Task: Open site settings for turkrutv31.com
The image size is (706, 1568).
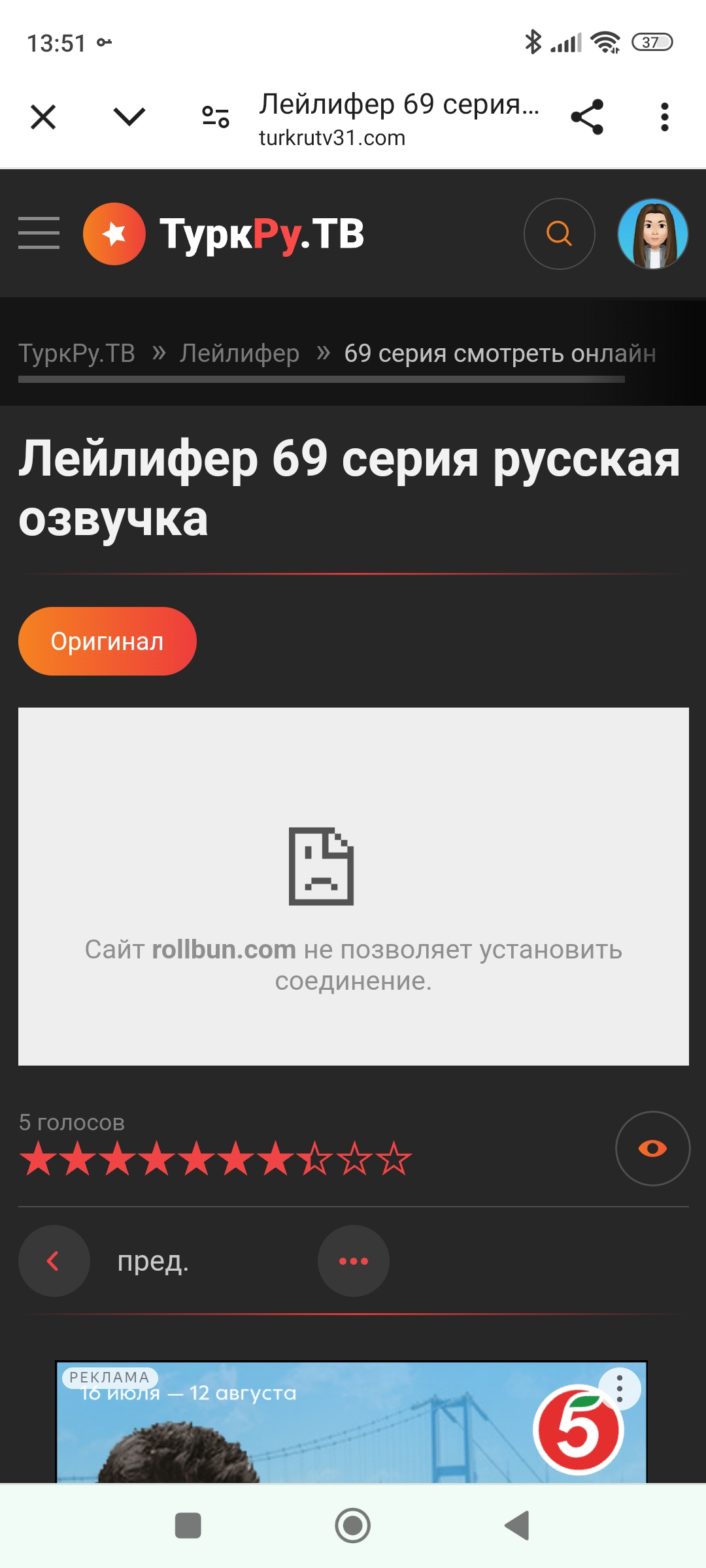Action: pyautogui.click(x=215, y=118)
